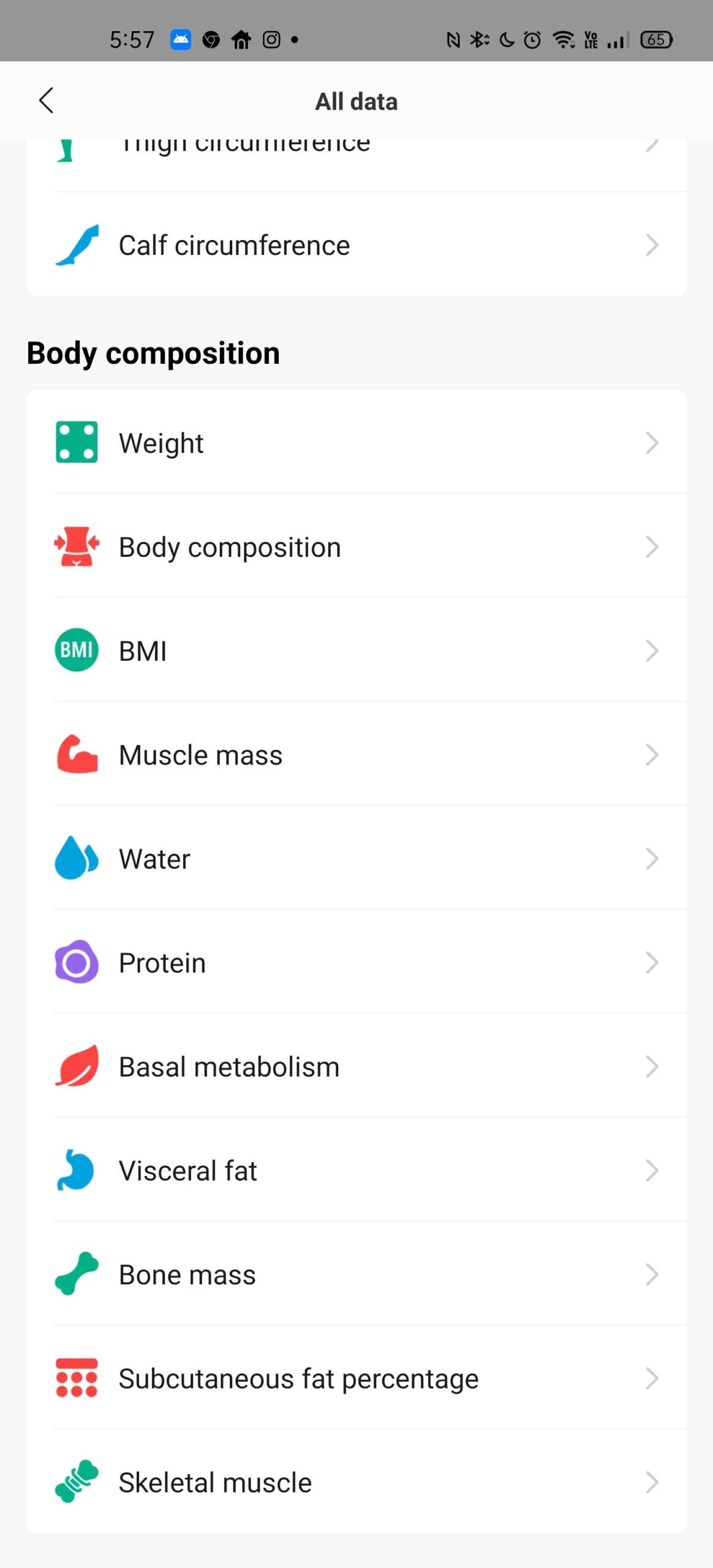
Task: Tap the Bone mass entry
Action: coord(356,1275)
